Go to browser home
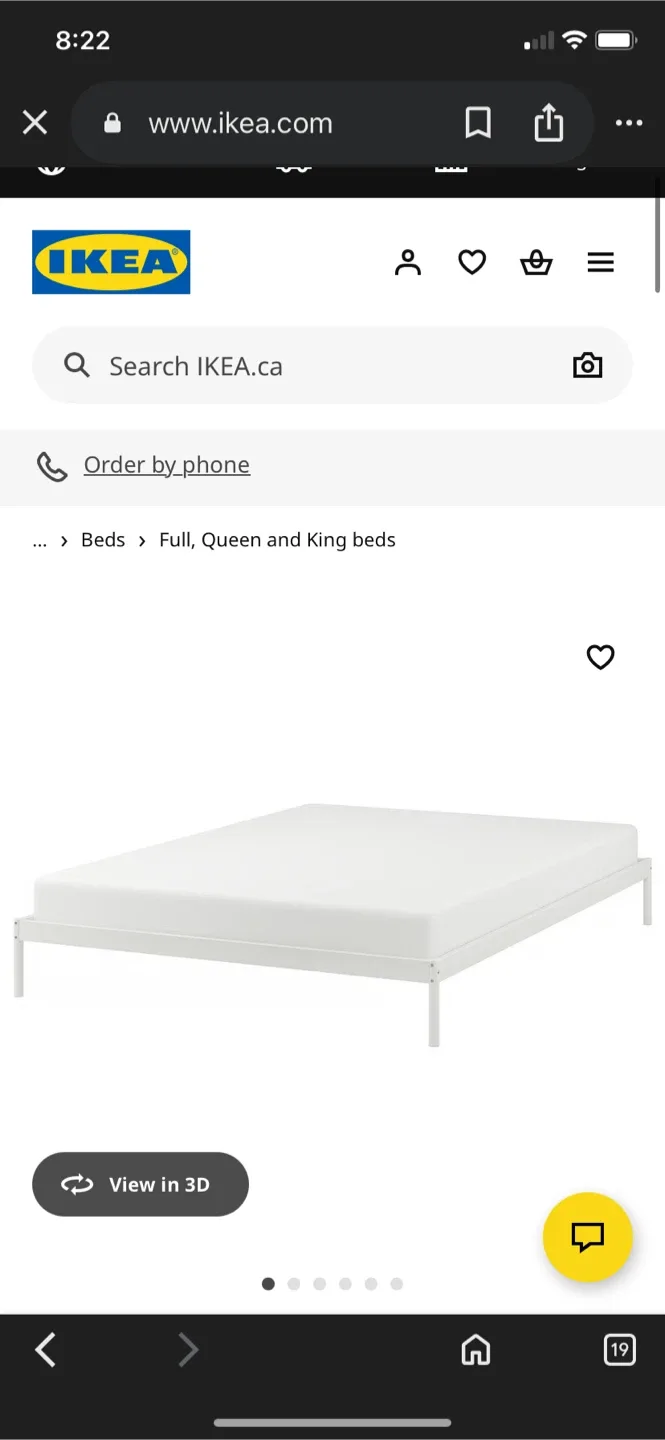 tap(476, 1350)
